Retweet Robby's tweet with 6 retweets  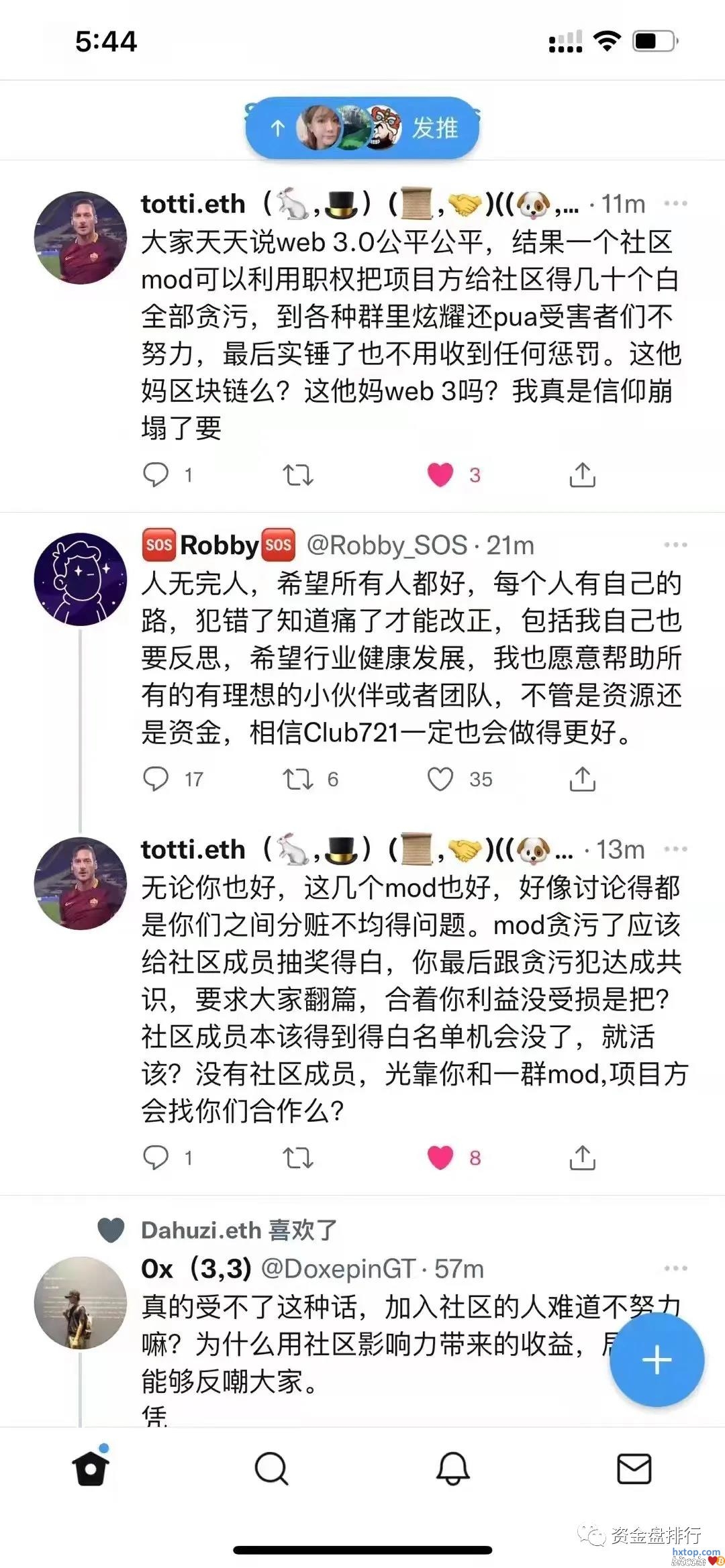tap(298, 779)
